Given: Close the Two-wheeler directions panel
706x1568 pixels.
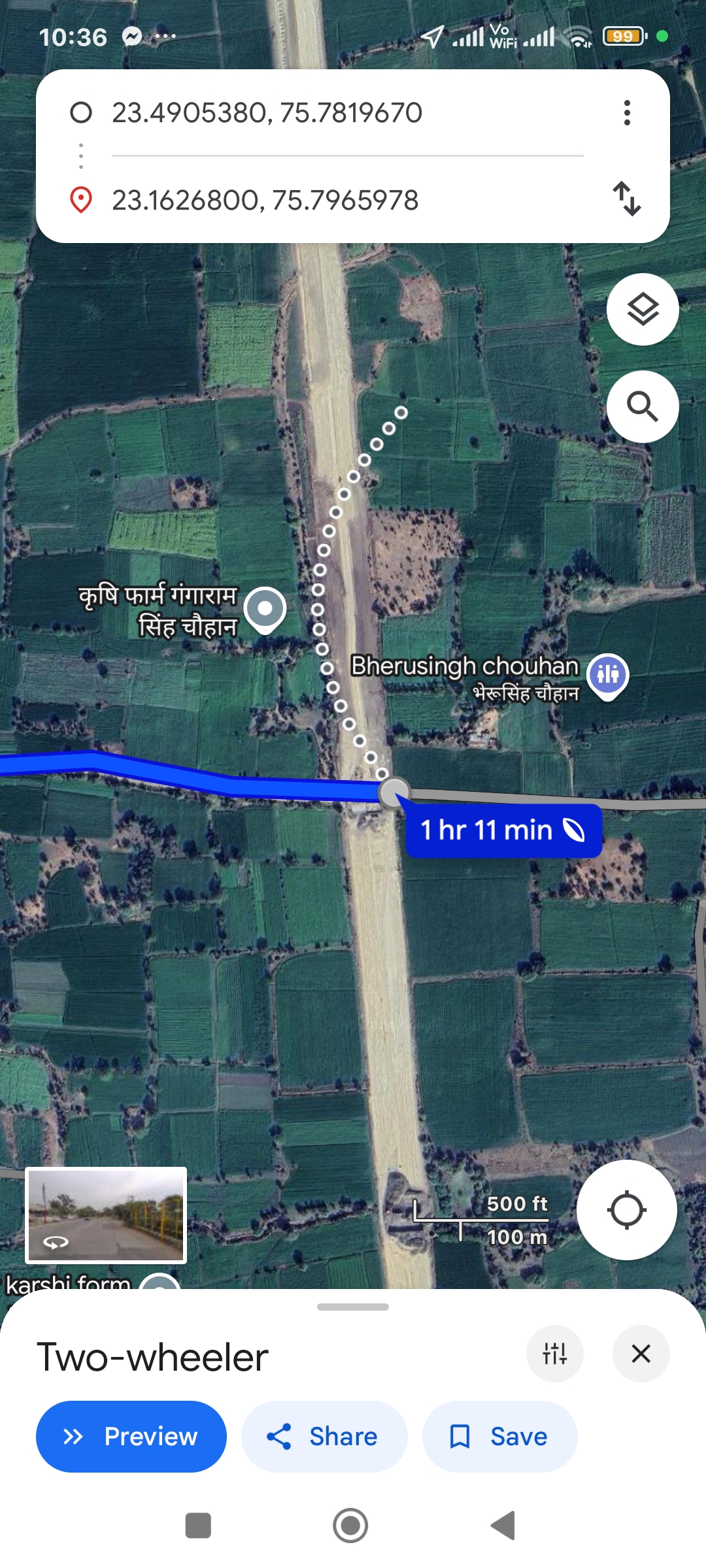Looking at the screenshot, I should click(x=641, y=1354).
